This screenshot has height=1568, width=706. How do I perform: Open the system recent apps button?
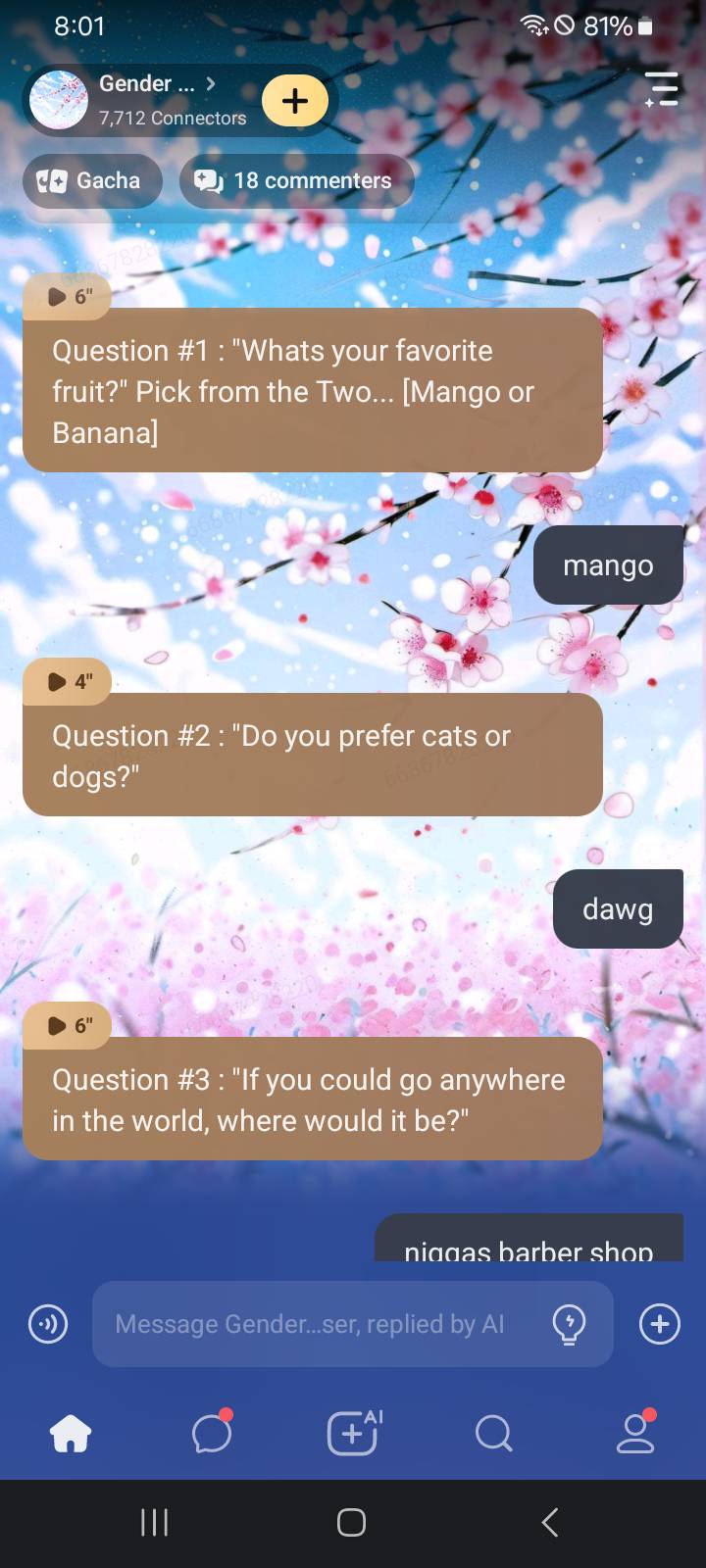click(155, 1522)
